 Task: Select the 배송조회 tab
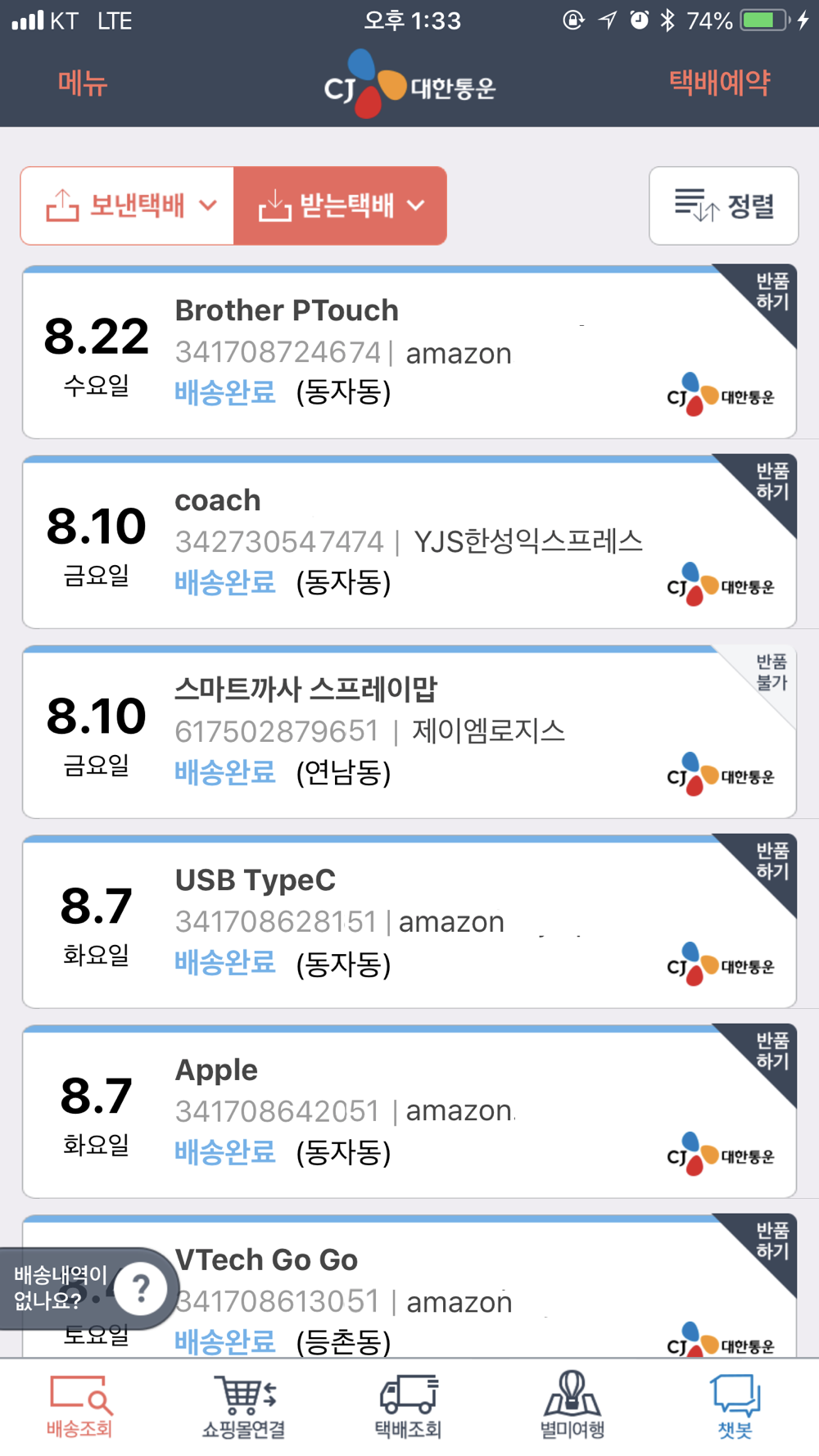tap(79, 1407)
